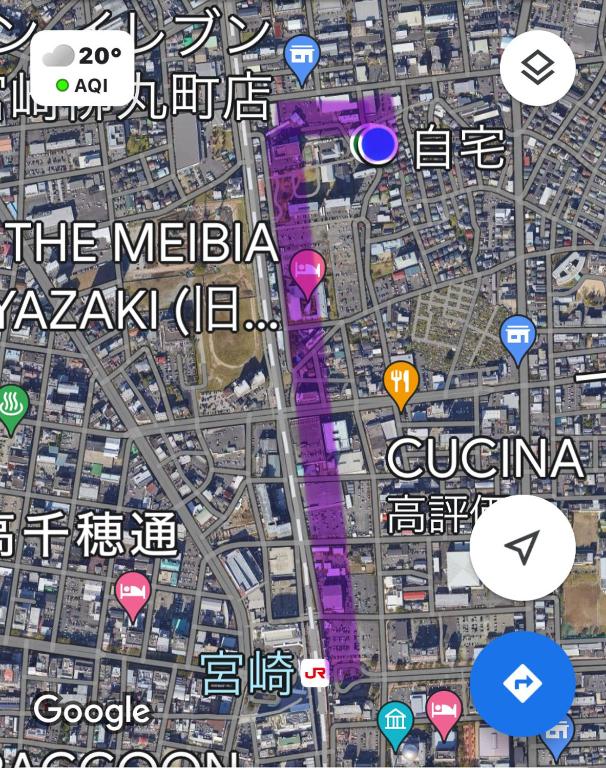
Task: Open the map layers selector
Action: tap(537, 68)
